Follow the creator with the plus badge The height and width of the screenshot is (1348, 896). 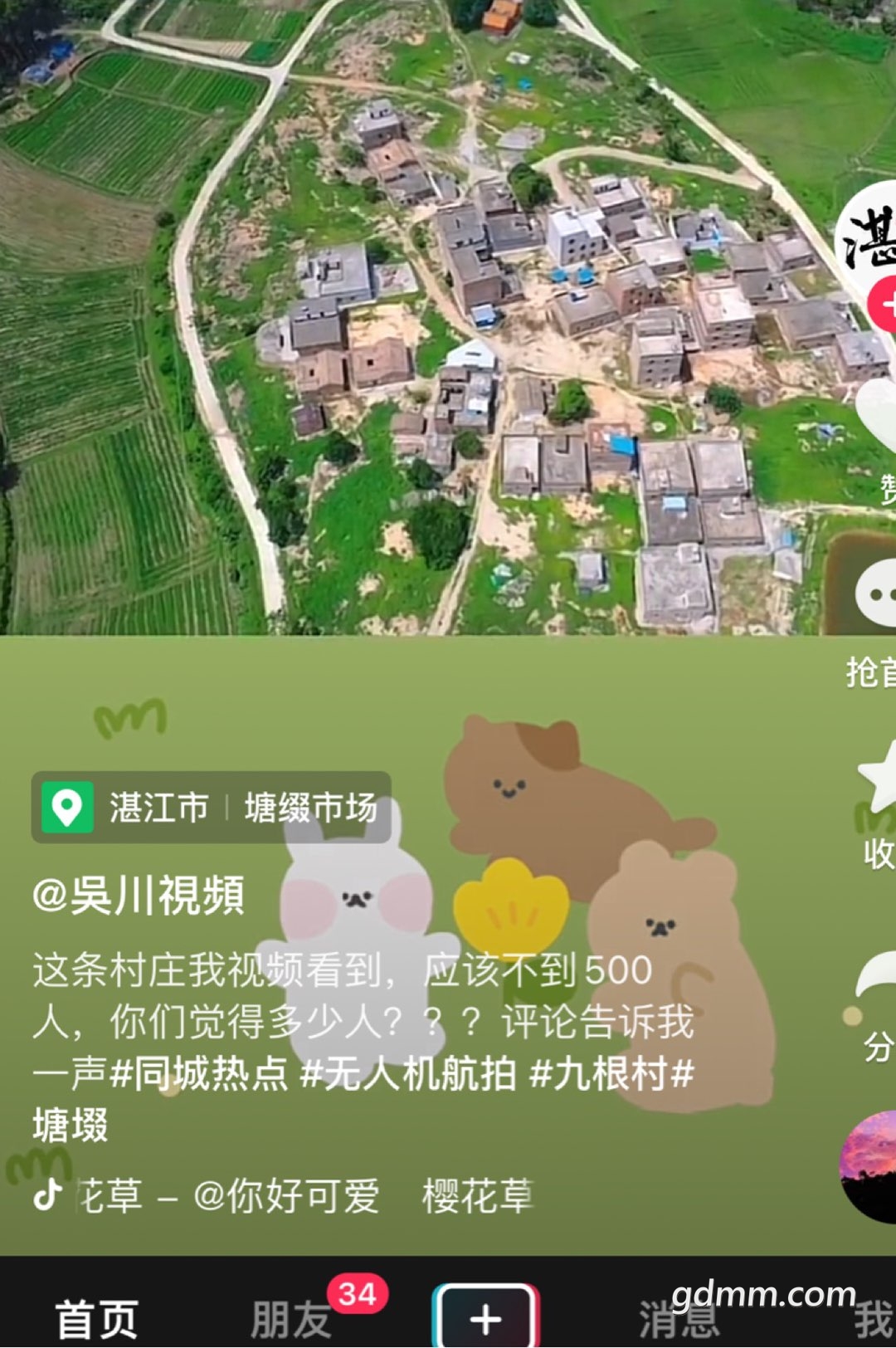[x=884, y=305]
